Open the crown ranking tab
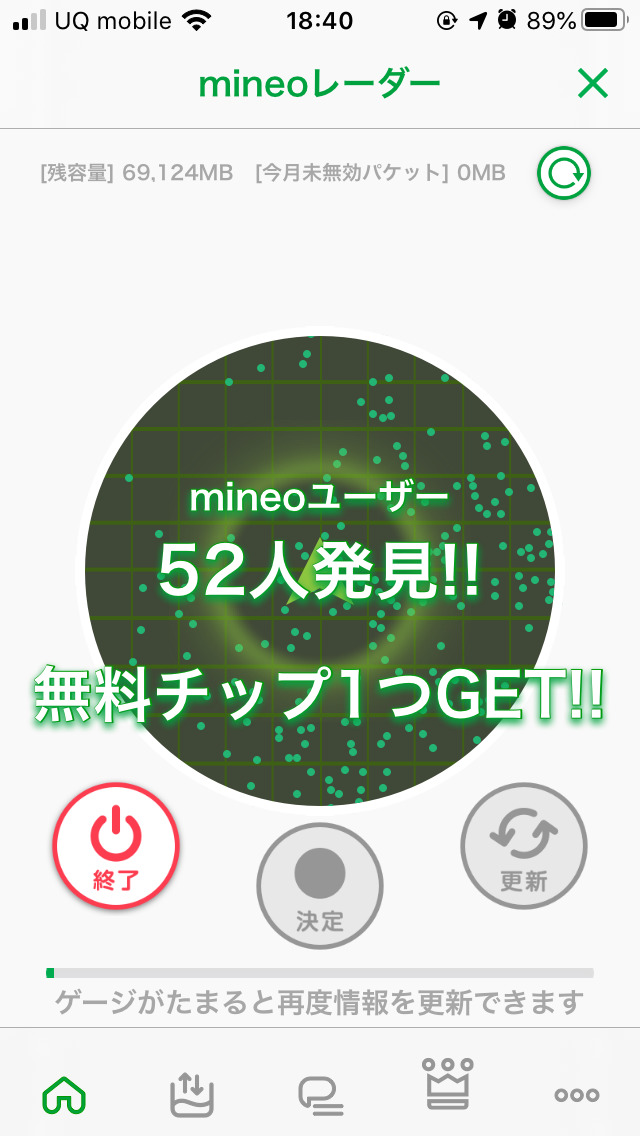This screenshot has height=1136, width=640. coord(448,1084)
